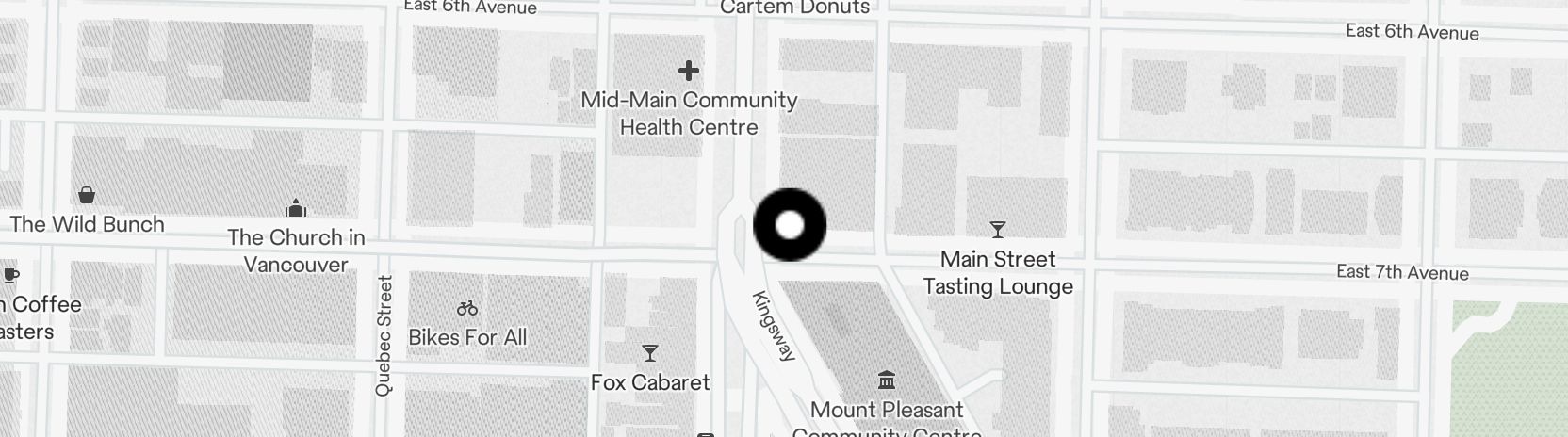Select Mid-Main Community Health Centre marker
Viewport: 1568px width, 437px height.
coord(689,71)
